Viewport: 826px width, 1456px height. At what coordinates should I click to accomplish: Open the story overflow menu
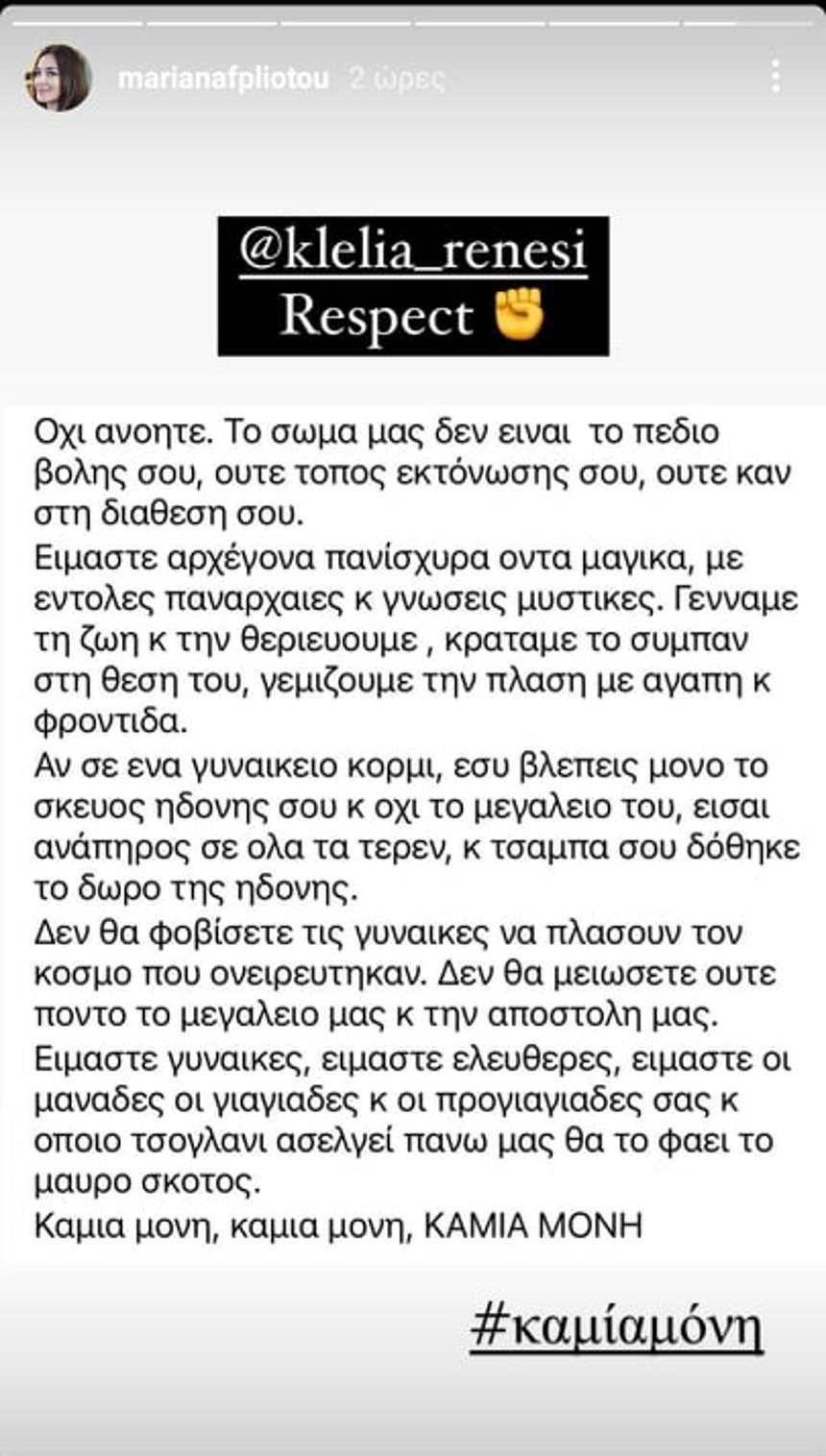pyautogui.click(x=775, y=77)
